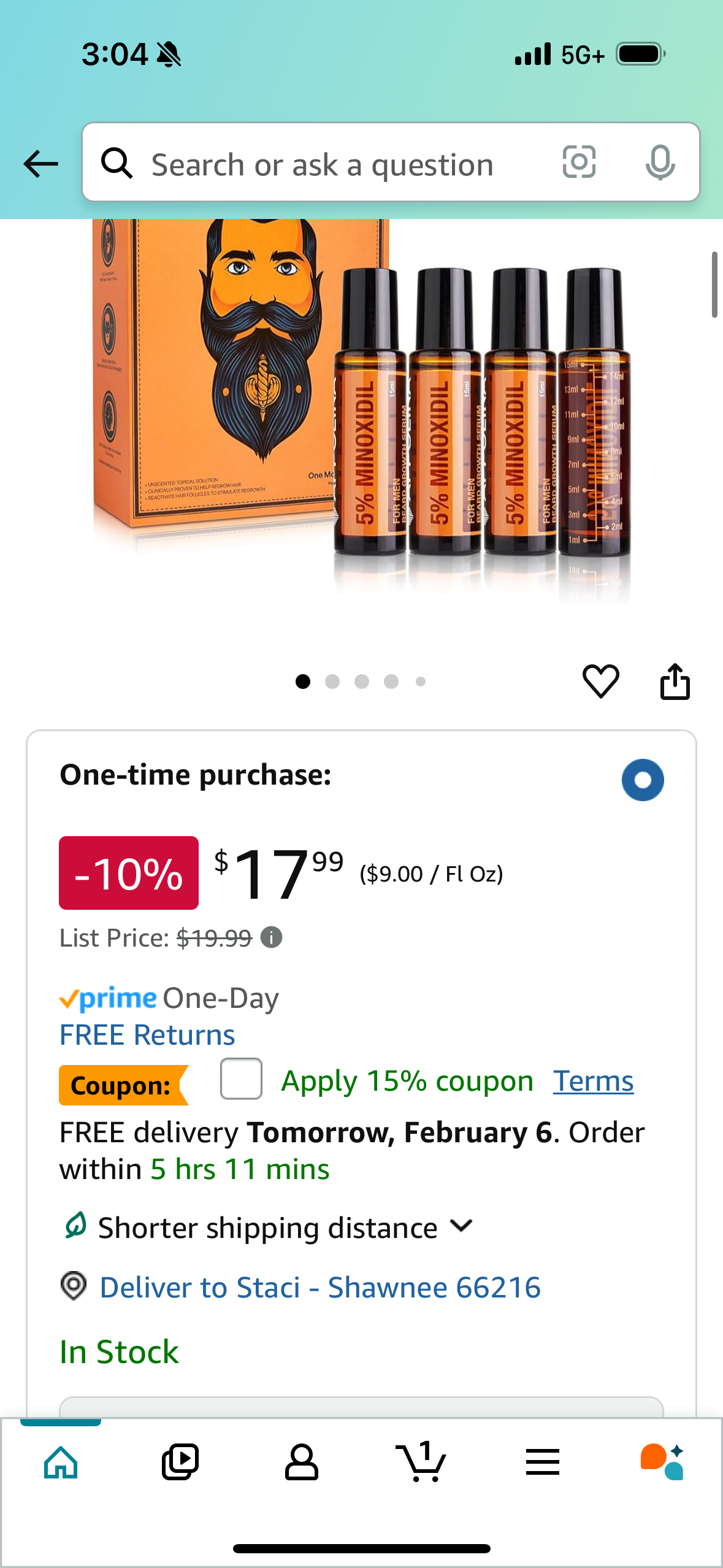This screenshot has width=723, height=1568.
Task: Add product to wish list with the heart
Action: (x=600, y=681)
